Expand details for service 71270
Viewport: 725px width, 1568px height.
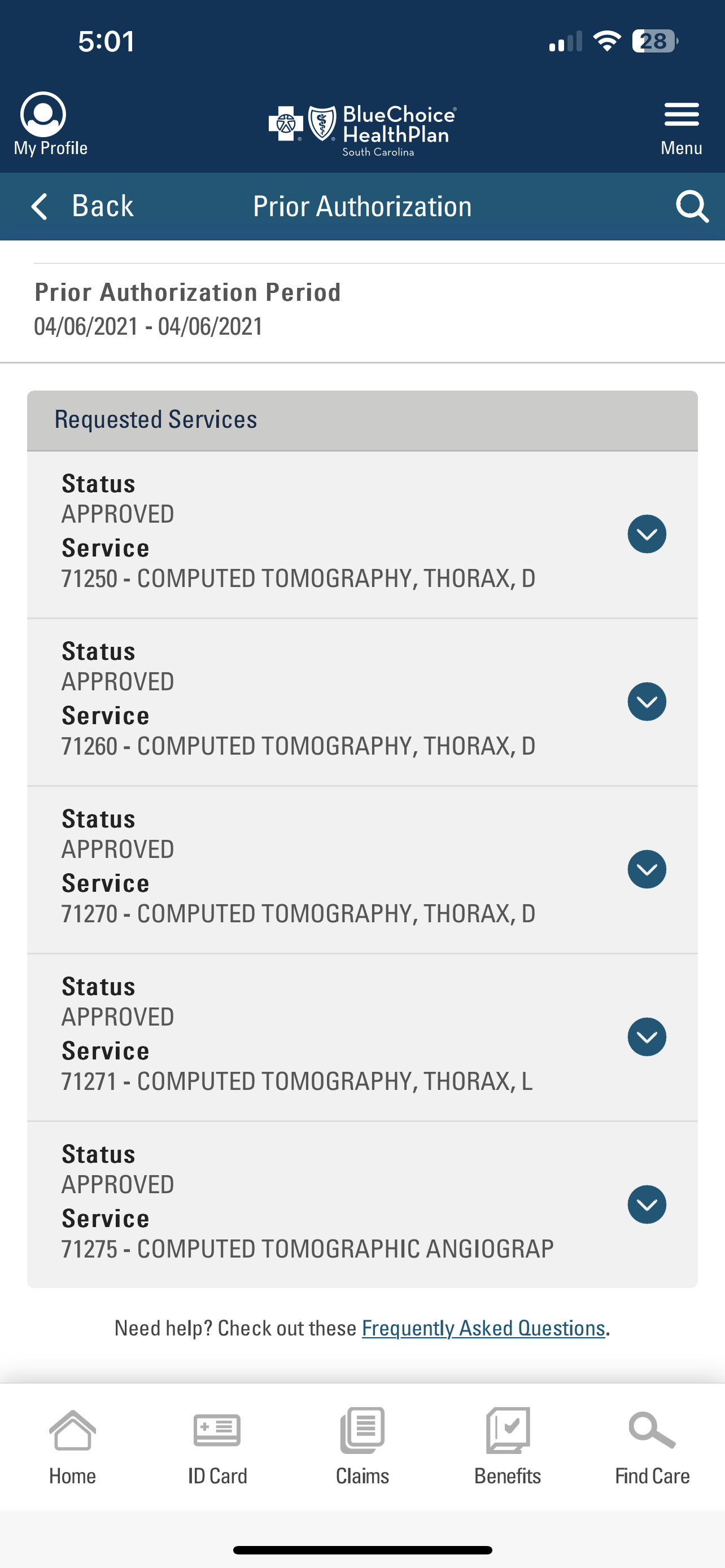pyautogui.click(x=647, y=869)
